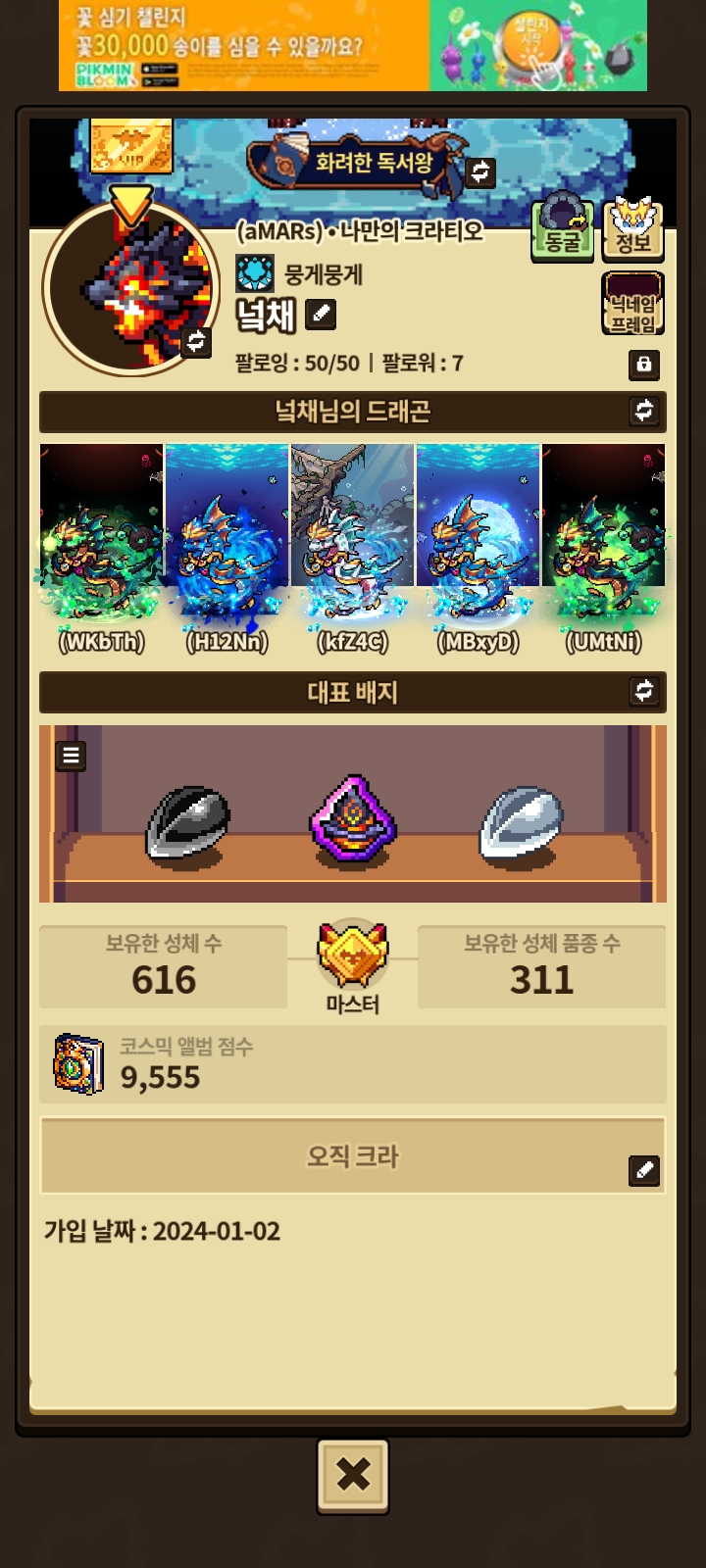The width and height of the screenshot is (706, 1568).
Task: Select the dragon labeled UMtNi
Action: pos(603,549)
